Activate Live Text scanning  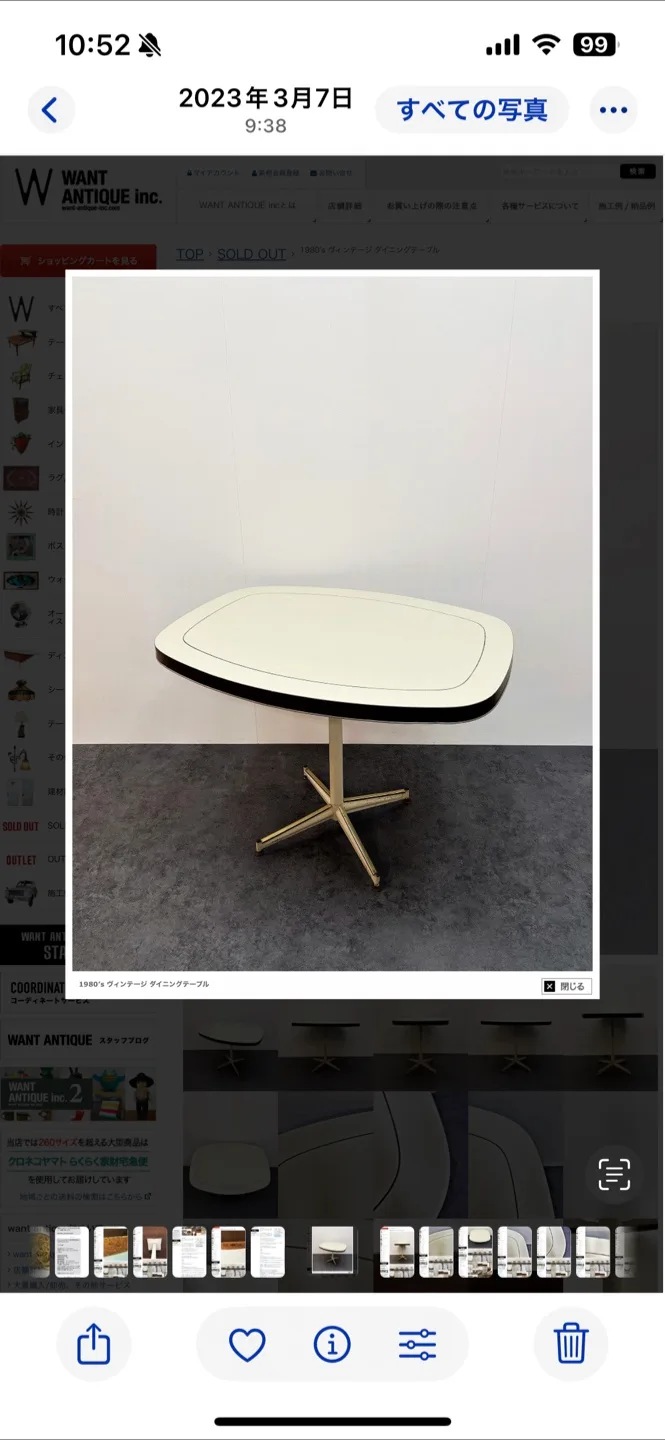tap(614, 1174)
